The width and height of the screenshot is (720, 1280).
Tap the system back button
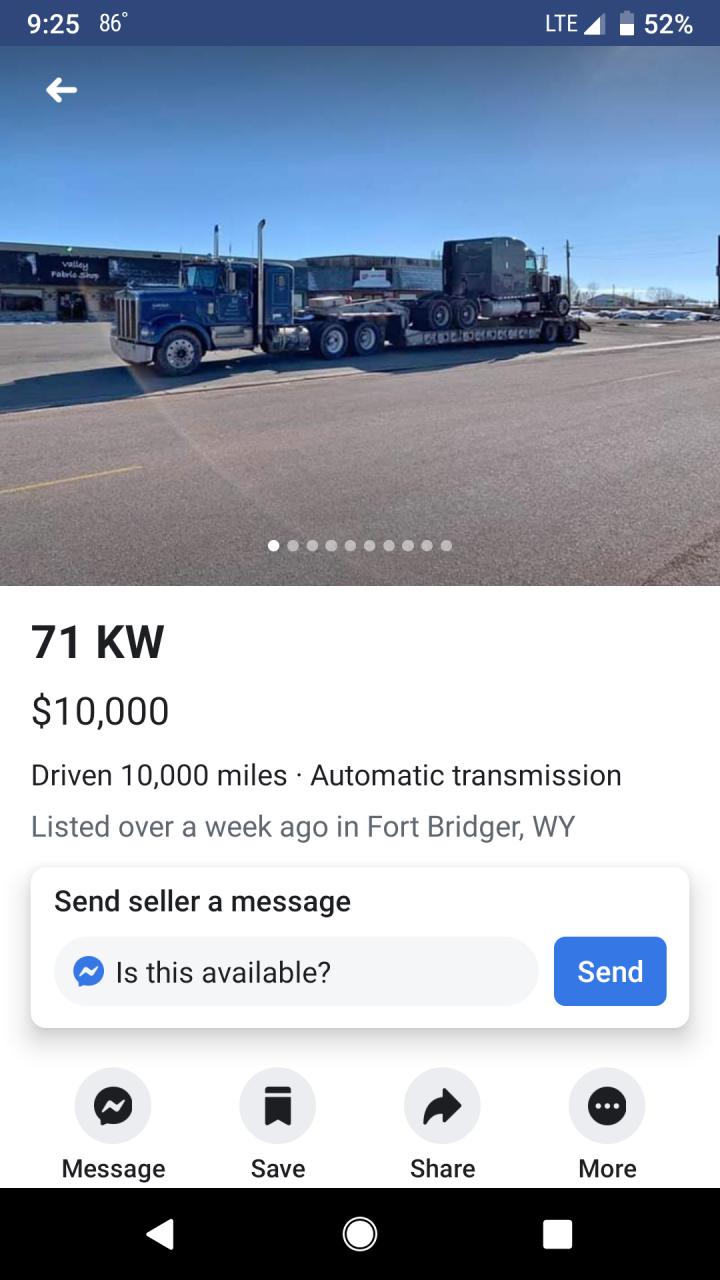click(x=160, y=1235)
